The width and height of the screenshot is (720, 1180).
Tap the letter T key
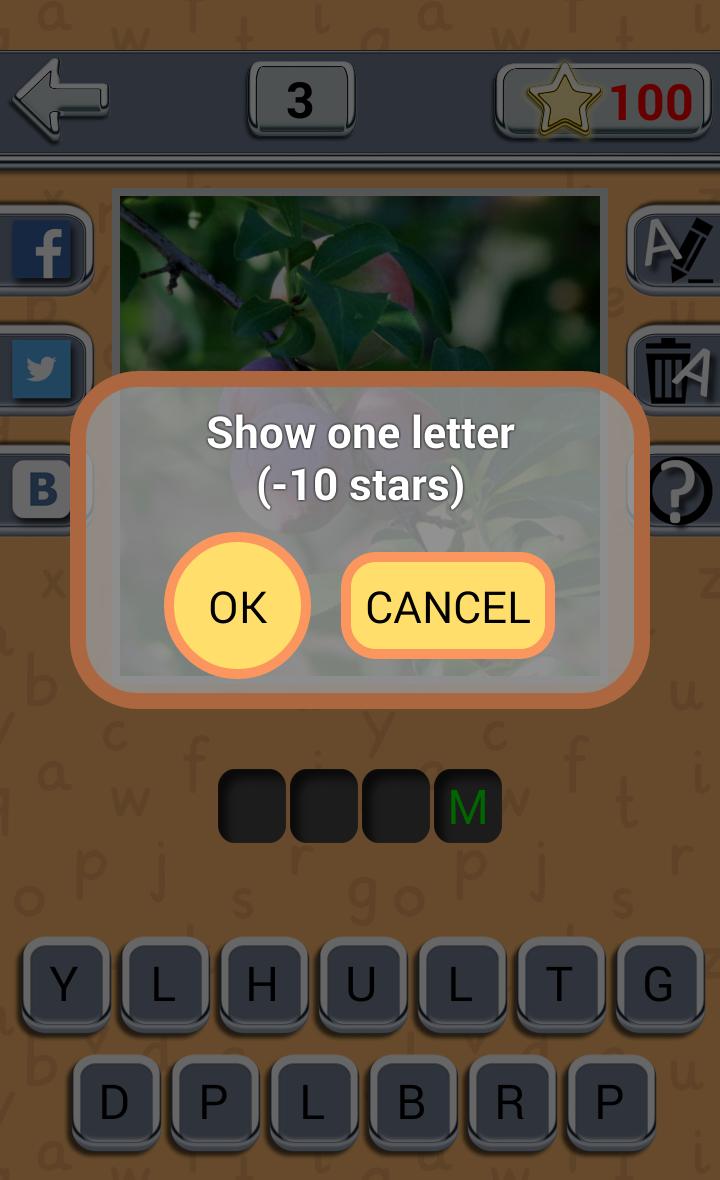pos(559,985)
